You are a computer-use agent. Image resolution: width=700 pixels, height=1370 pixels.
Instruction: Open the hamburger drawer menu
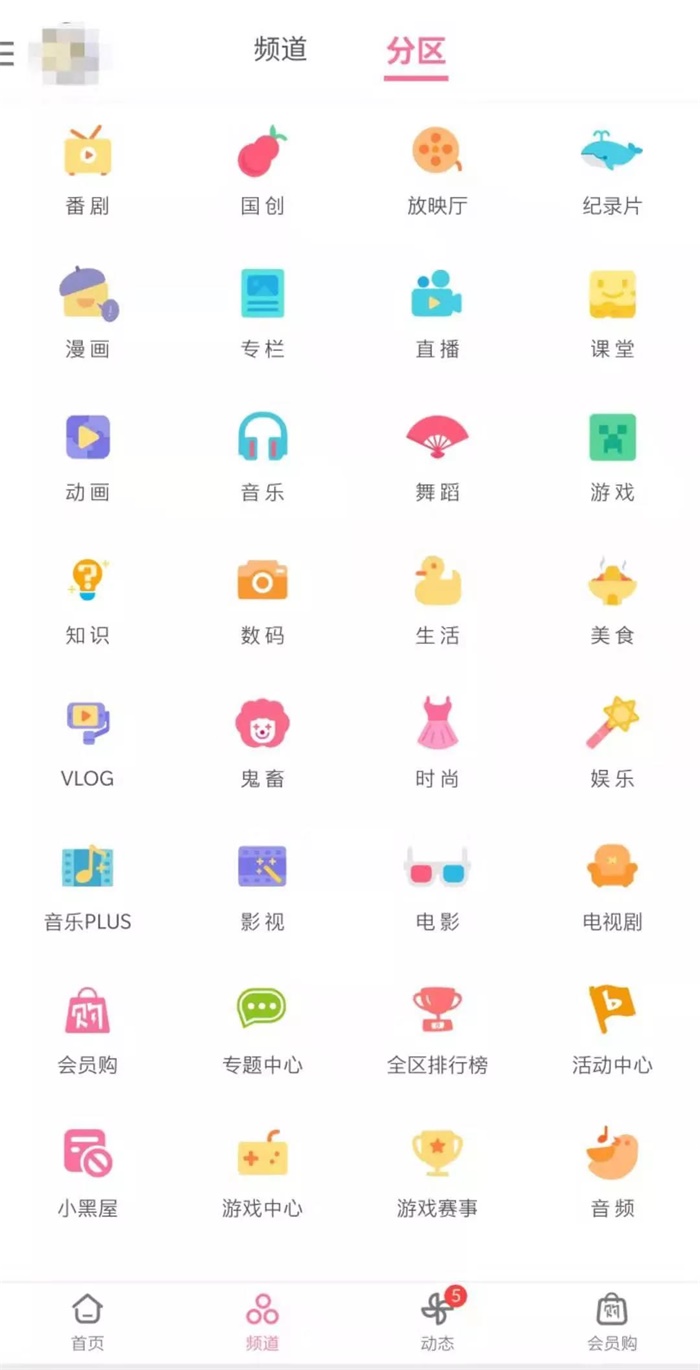[x=7, y=53]
